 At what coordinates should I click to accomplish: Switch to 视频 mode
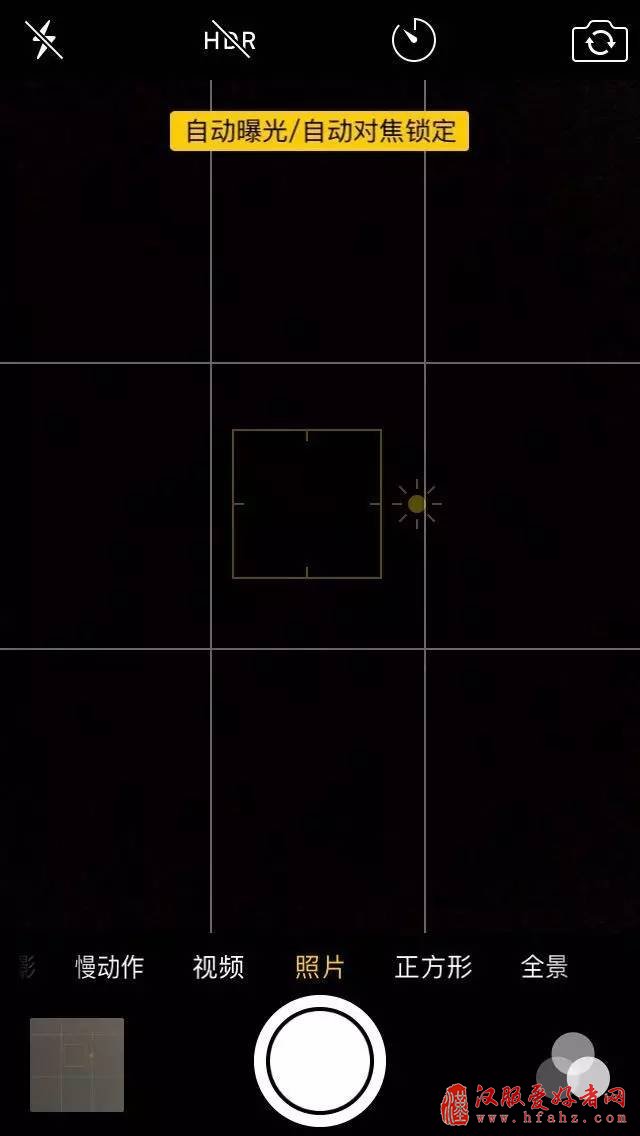(218, 967)
